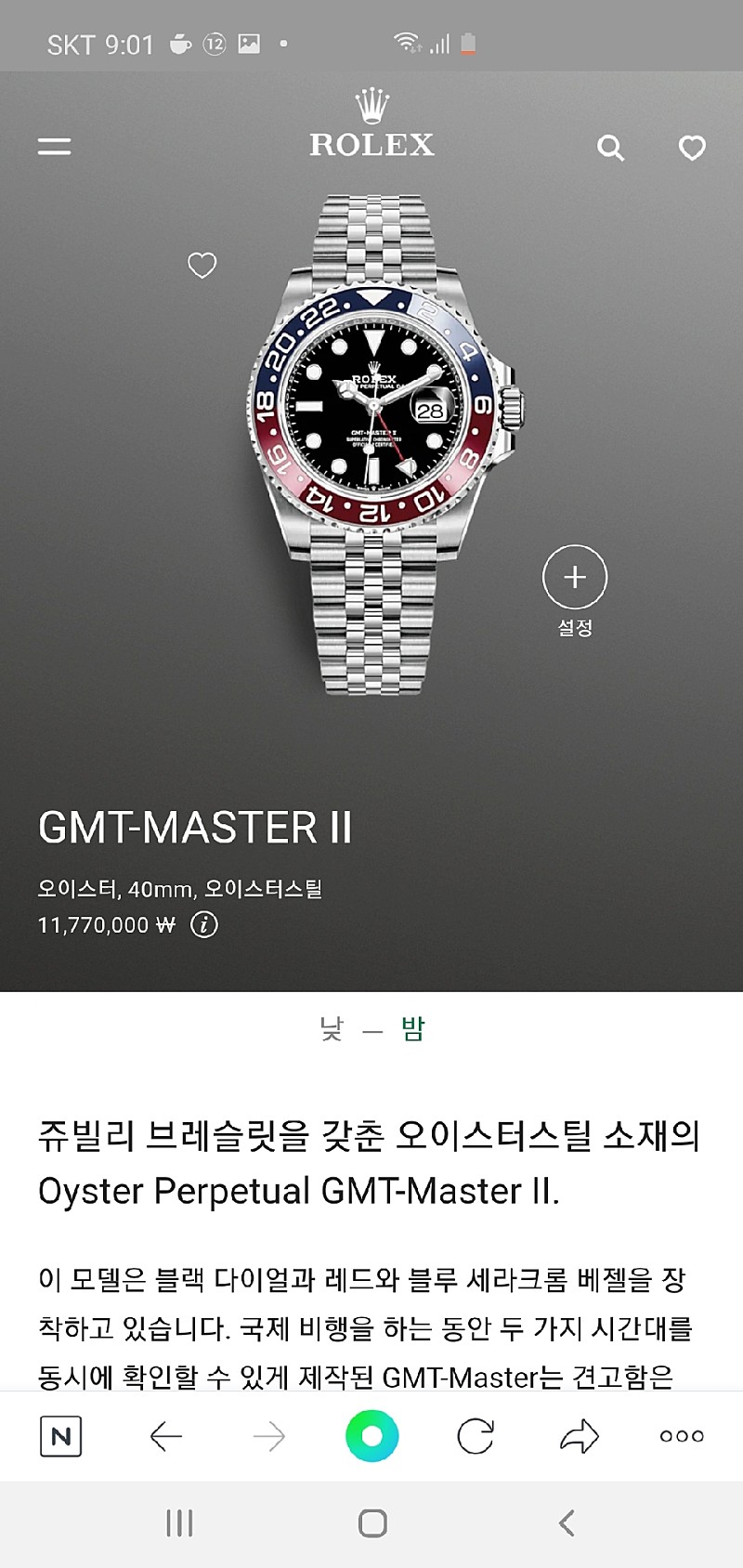This screenshot has width=743, height=1568.
Task: Open the Rolex site search
Action: [610, 148]
